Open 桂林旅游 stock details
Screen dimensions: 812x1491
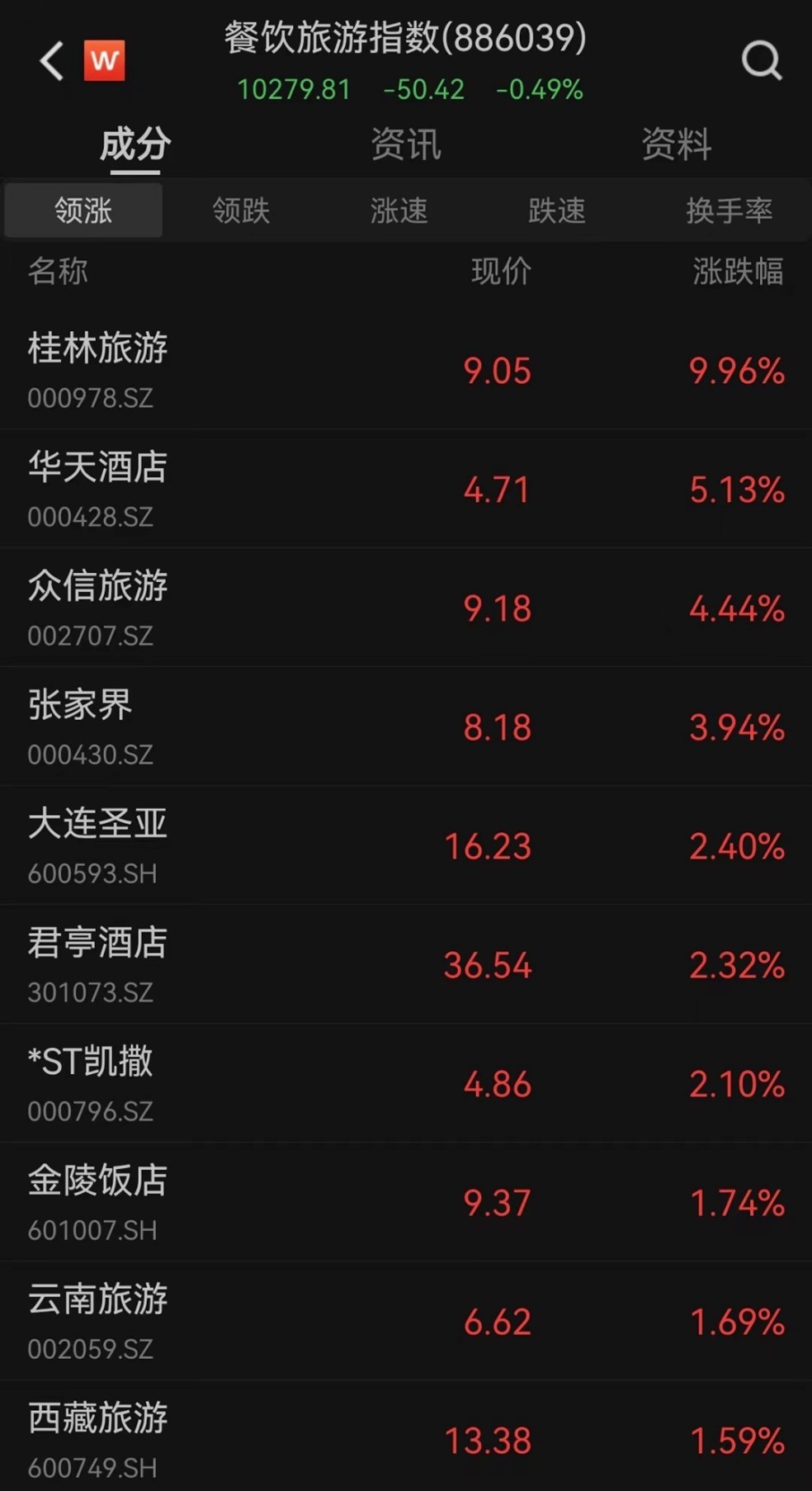click(406, 370)
